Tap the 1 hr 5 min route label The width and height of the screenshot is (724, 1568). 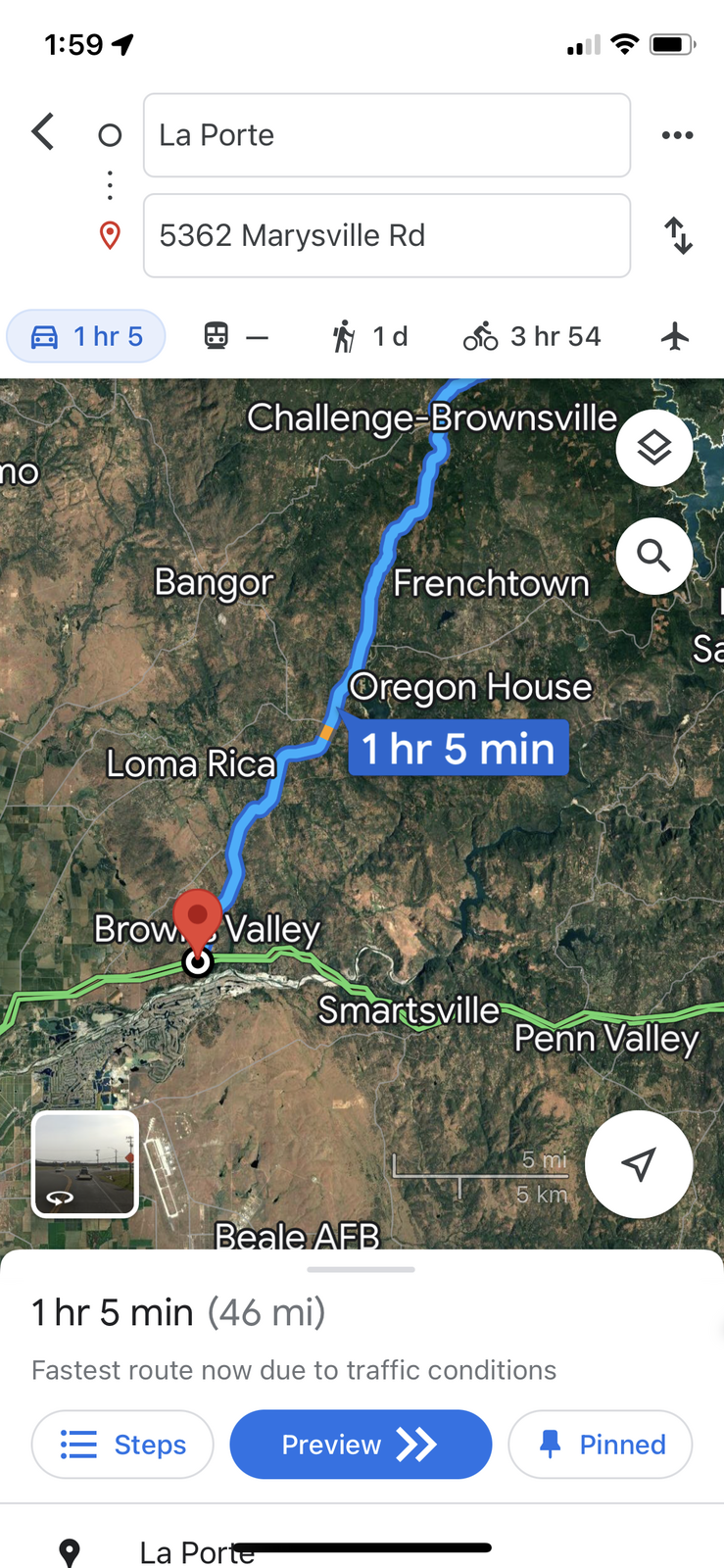click(x=459, y=749)
